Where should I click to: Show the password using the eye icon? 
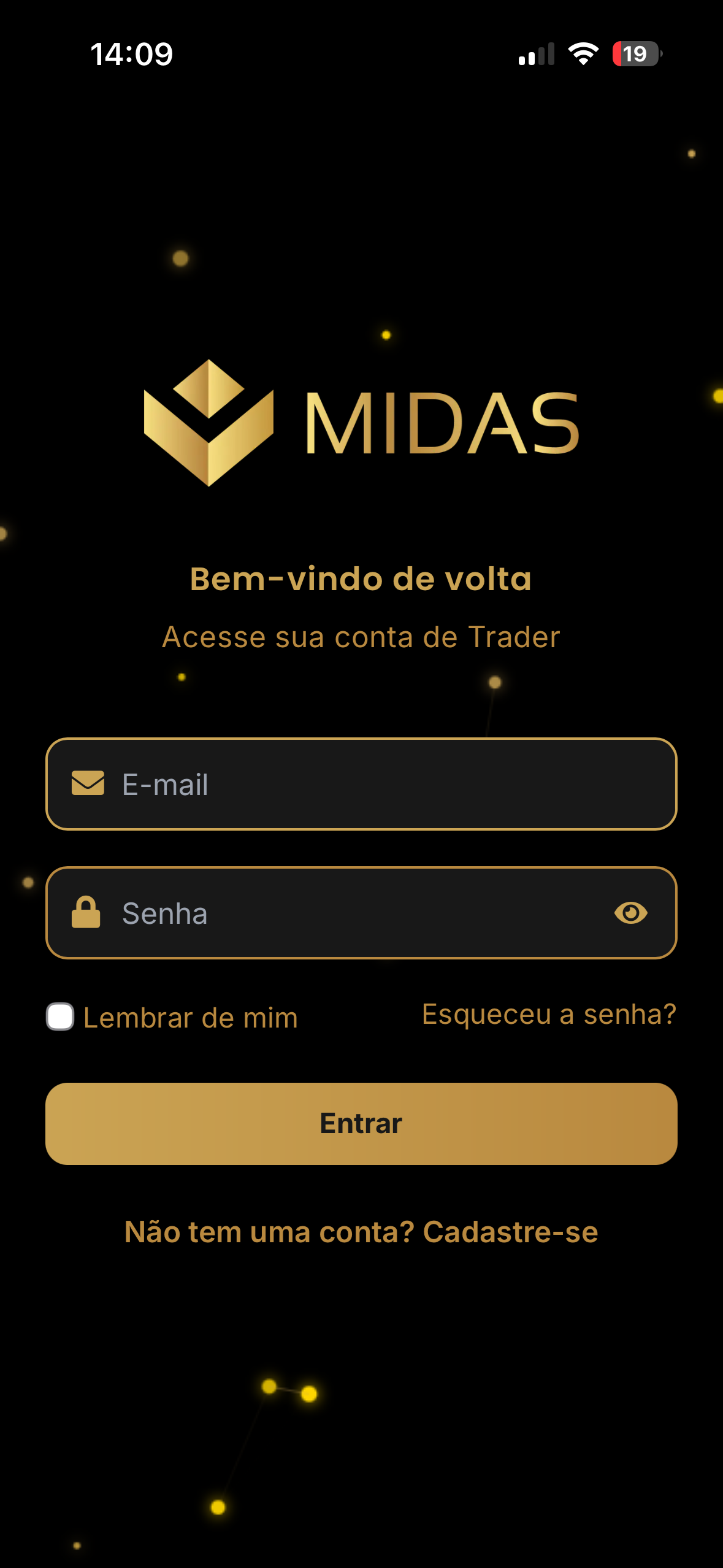pyautogui.click(x=632, y=913)
